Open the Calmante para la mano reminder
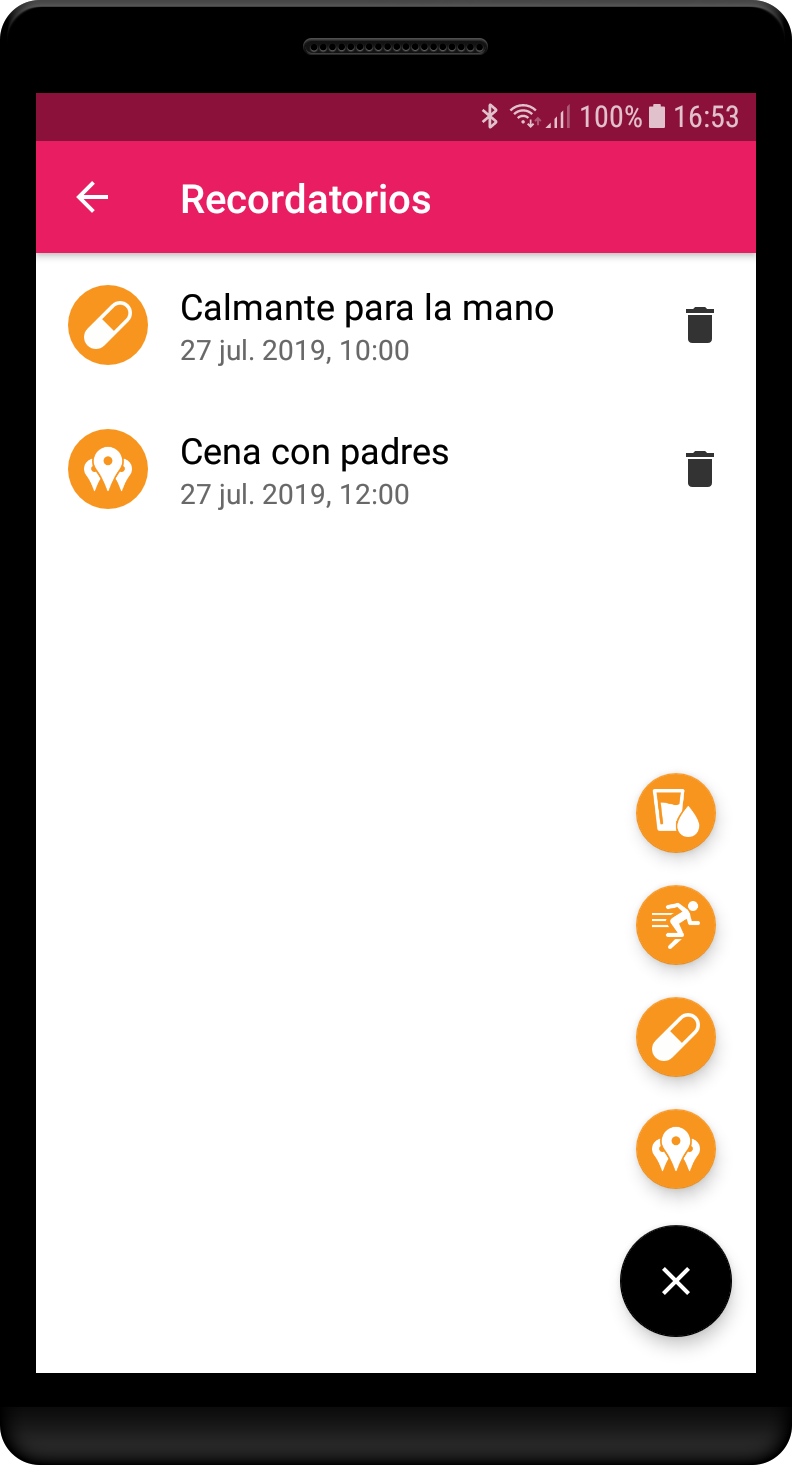 [366, 325]
